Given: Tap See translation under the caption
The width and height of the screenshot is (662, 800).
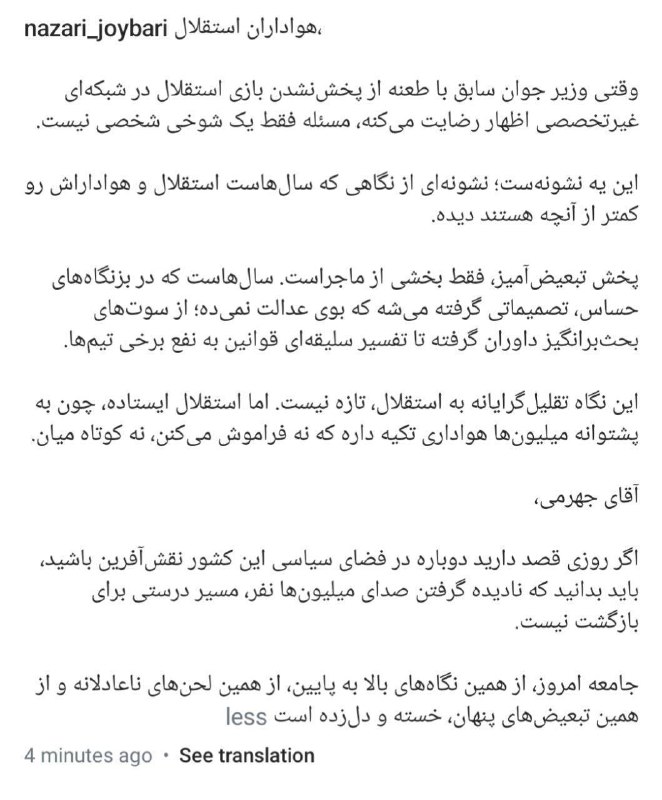Looking at the screenshot, I should click(x=246, y=756).
